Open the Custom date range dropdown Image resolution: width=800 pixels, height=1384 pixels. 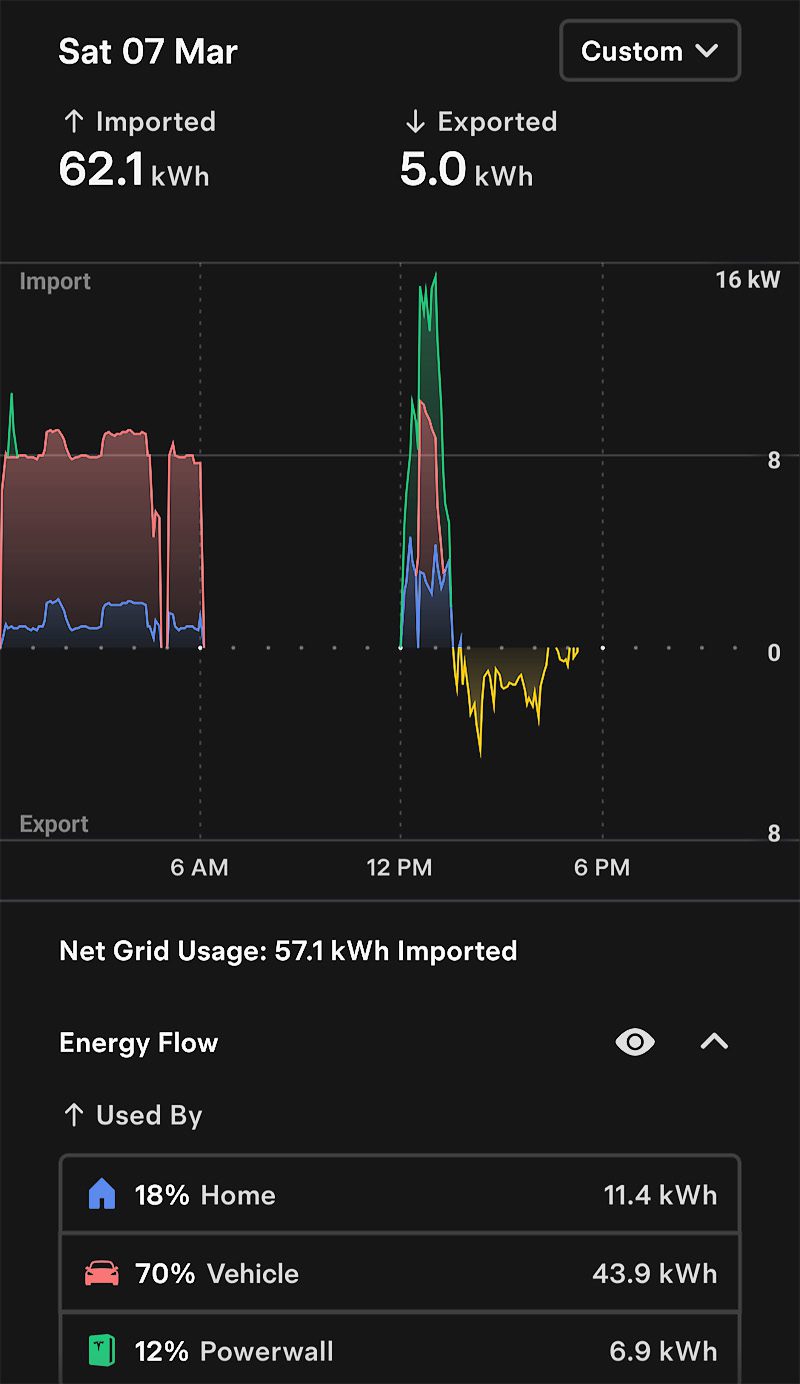(649, 50)
